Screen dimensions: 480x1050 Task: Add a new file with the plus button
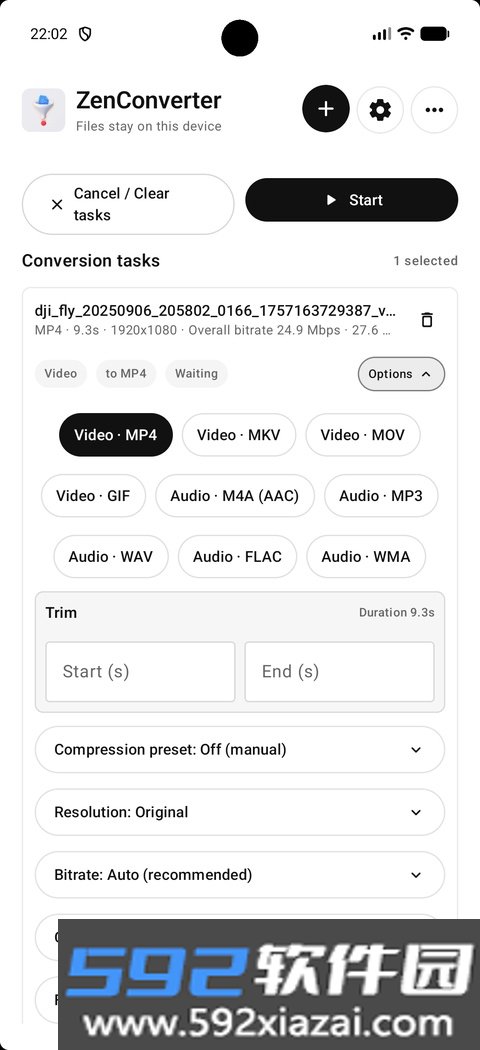pyautogui.click(x=325, y=108)
